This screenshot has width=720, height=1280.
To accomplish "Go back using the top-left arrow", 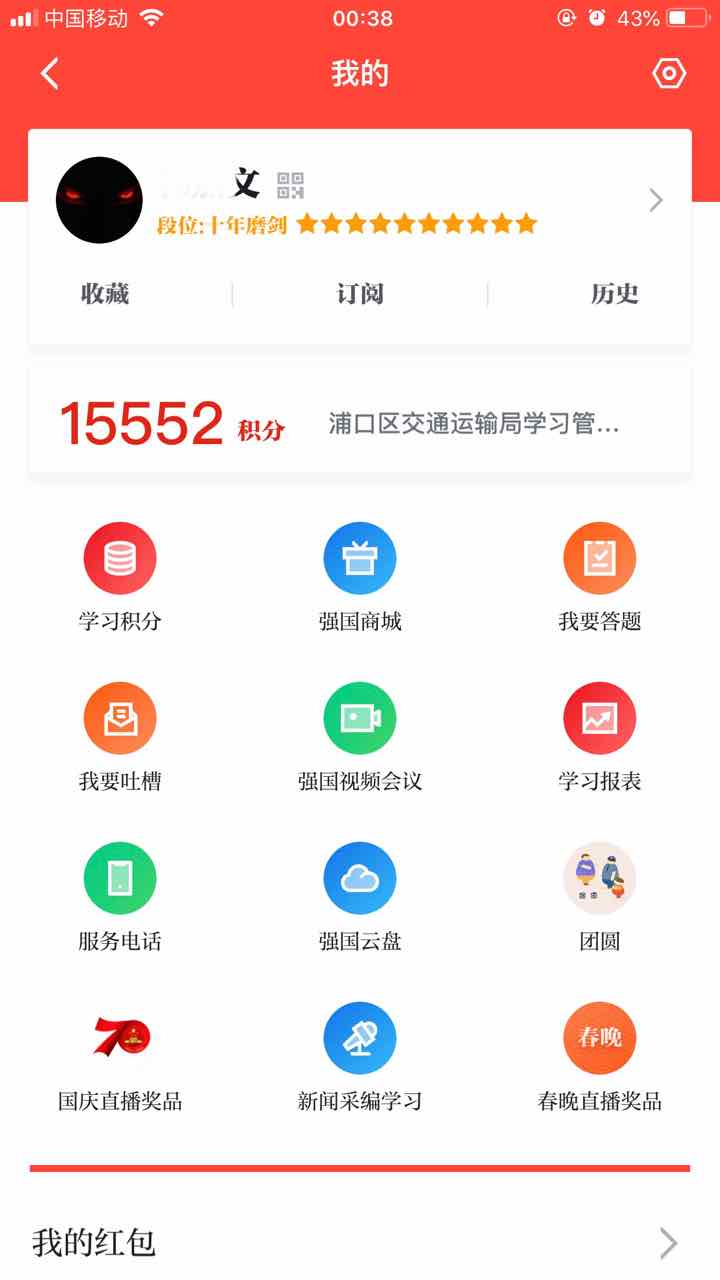I will pos(50,74).
